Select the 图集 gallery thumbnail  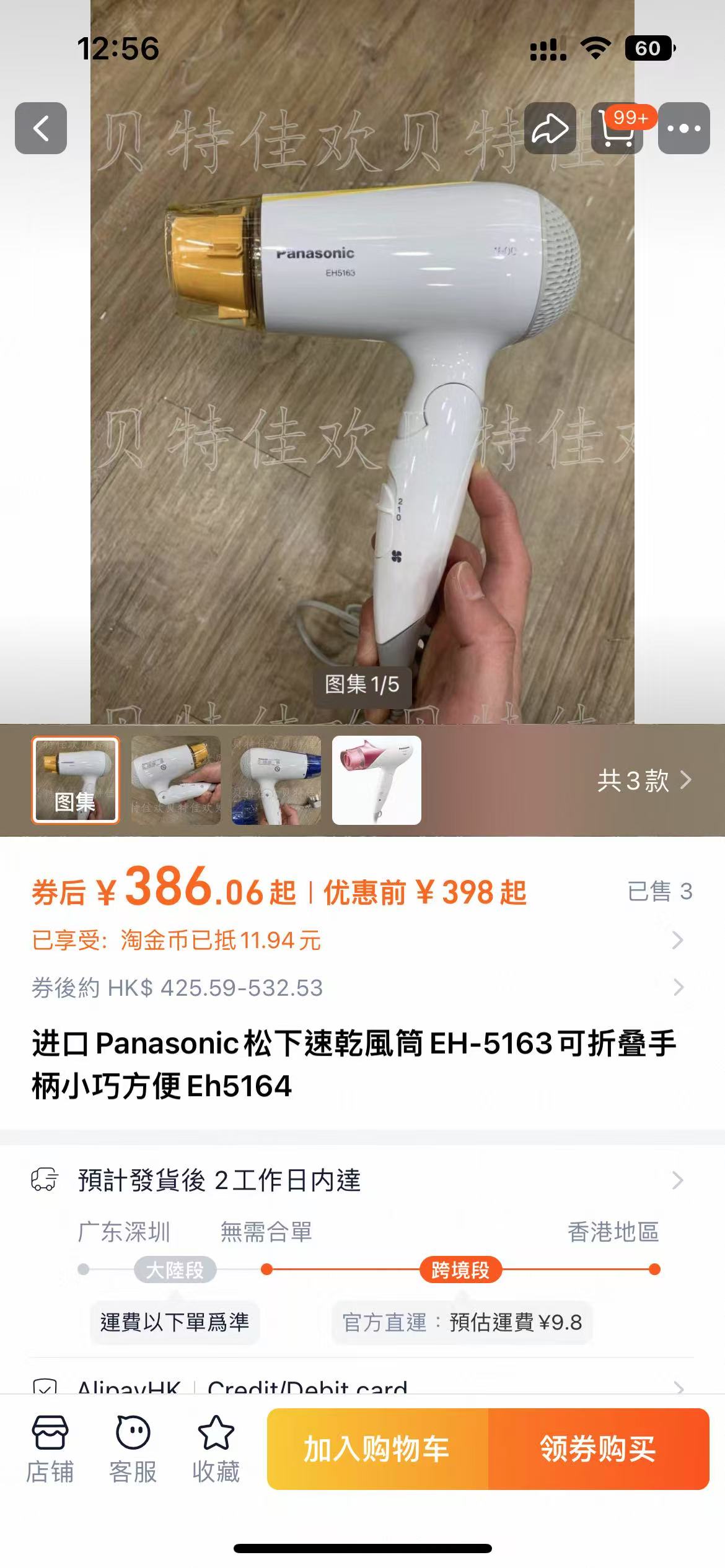(76, 780)
